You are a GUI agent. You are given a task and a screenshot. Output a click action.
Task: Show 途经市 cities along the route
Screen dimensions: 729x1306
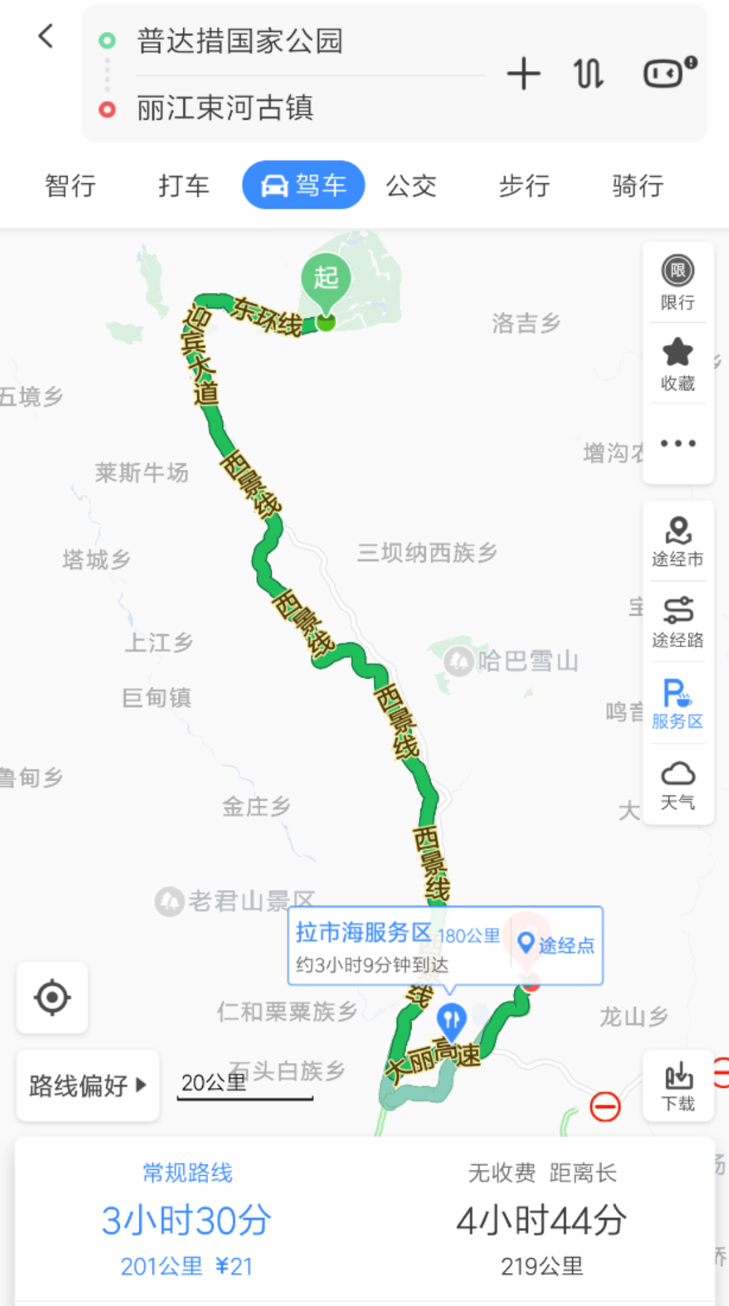[678, 542]
